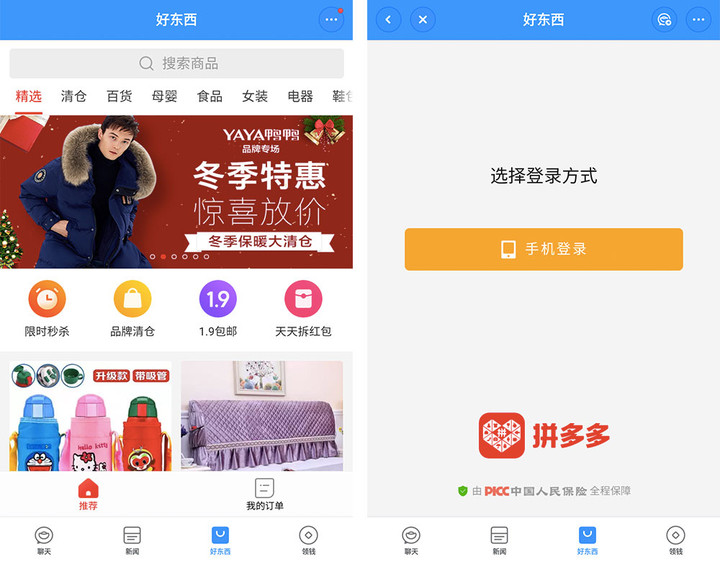Open 品牌清仓 section
Screen dimensions: 720x562
132,308
